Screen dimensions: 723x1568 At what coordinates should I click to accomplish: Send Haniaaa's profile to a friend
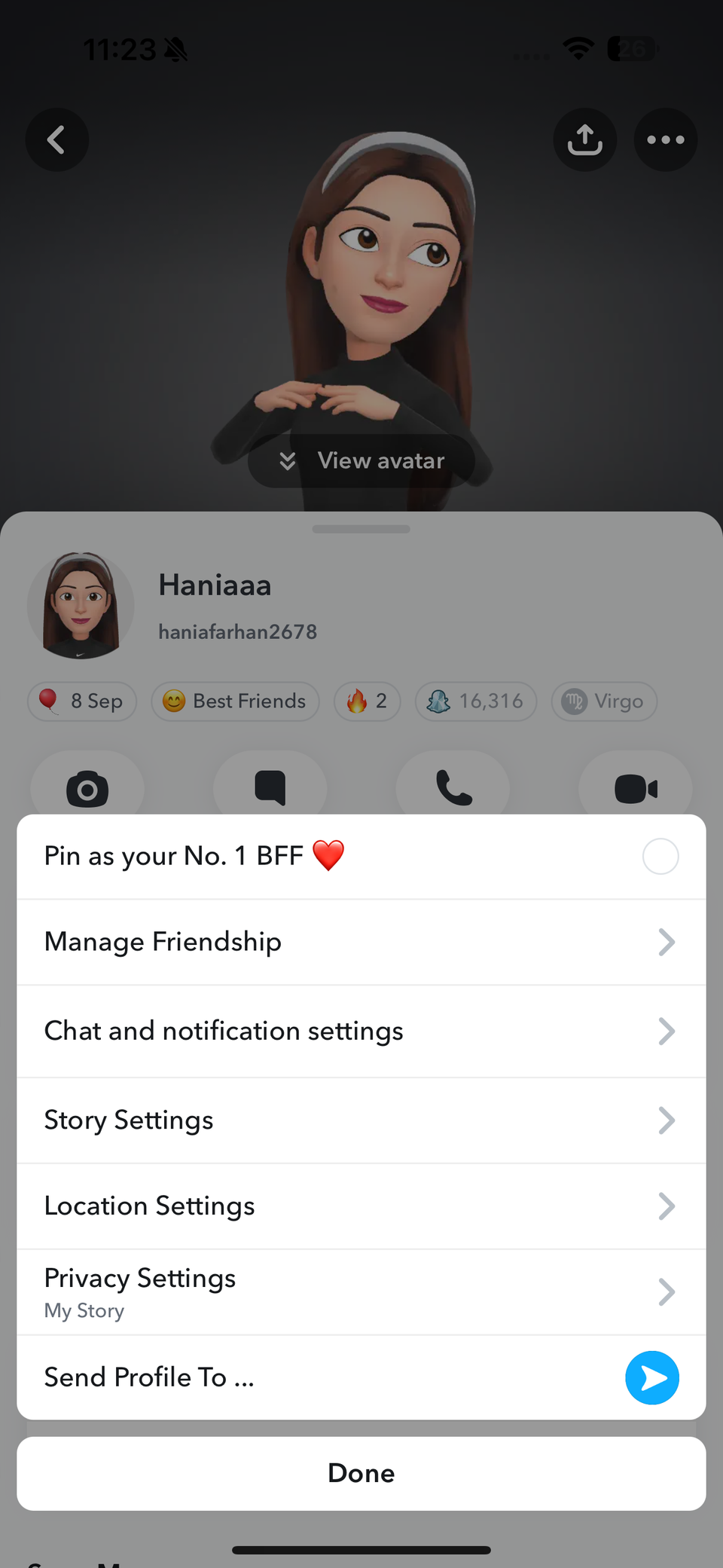coord(651,1378)
